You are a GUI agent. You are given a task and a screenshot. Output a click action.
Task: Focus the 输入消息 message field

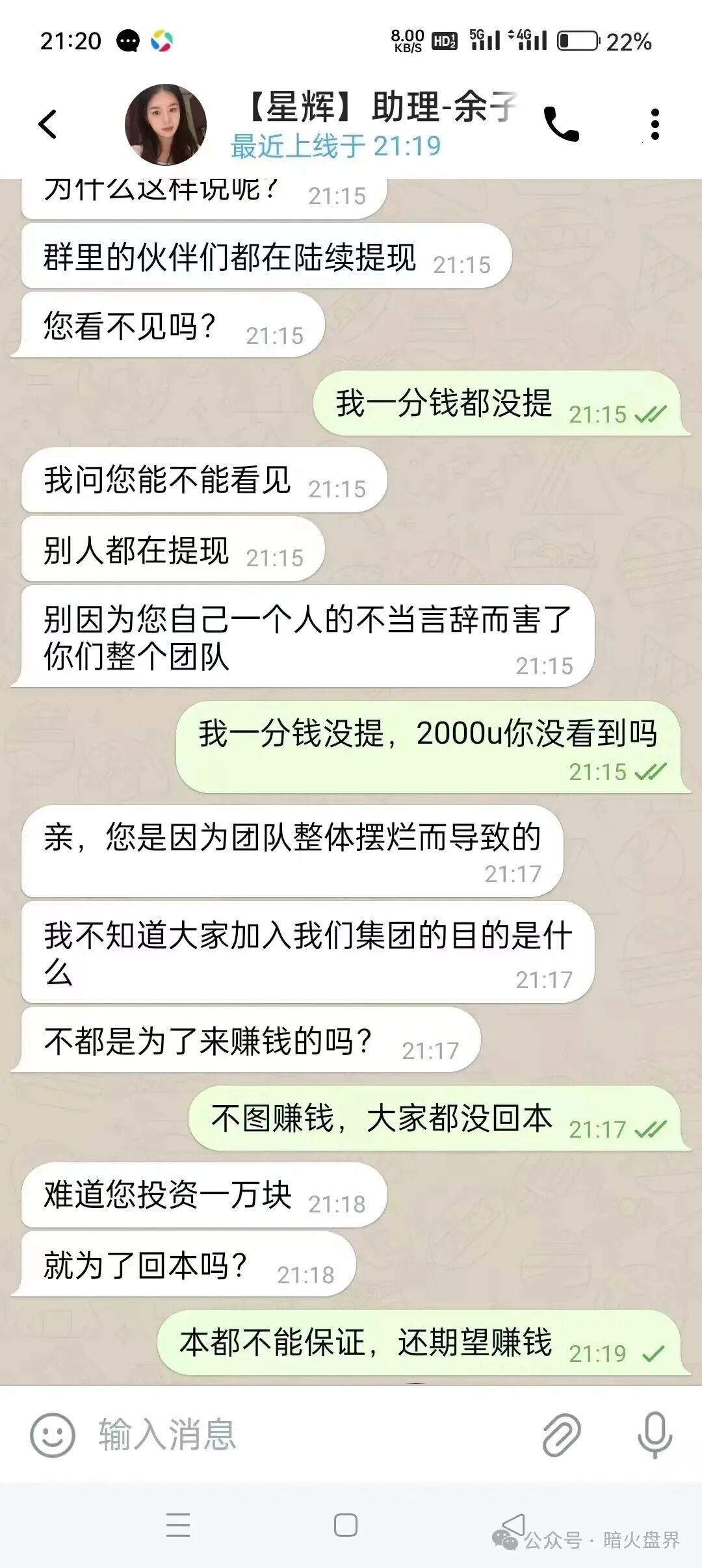pyautogui.click(x=292, y=1435)
